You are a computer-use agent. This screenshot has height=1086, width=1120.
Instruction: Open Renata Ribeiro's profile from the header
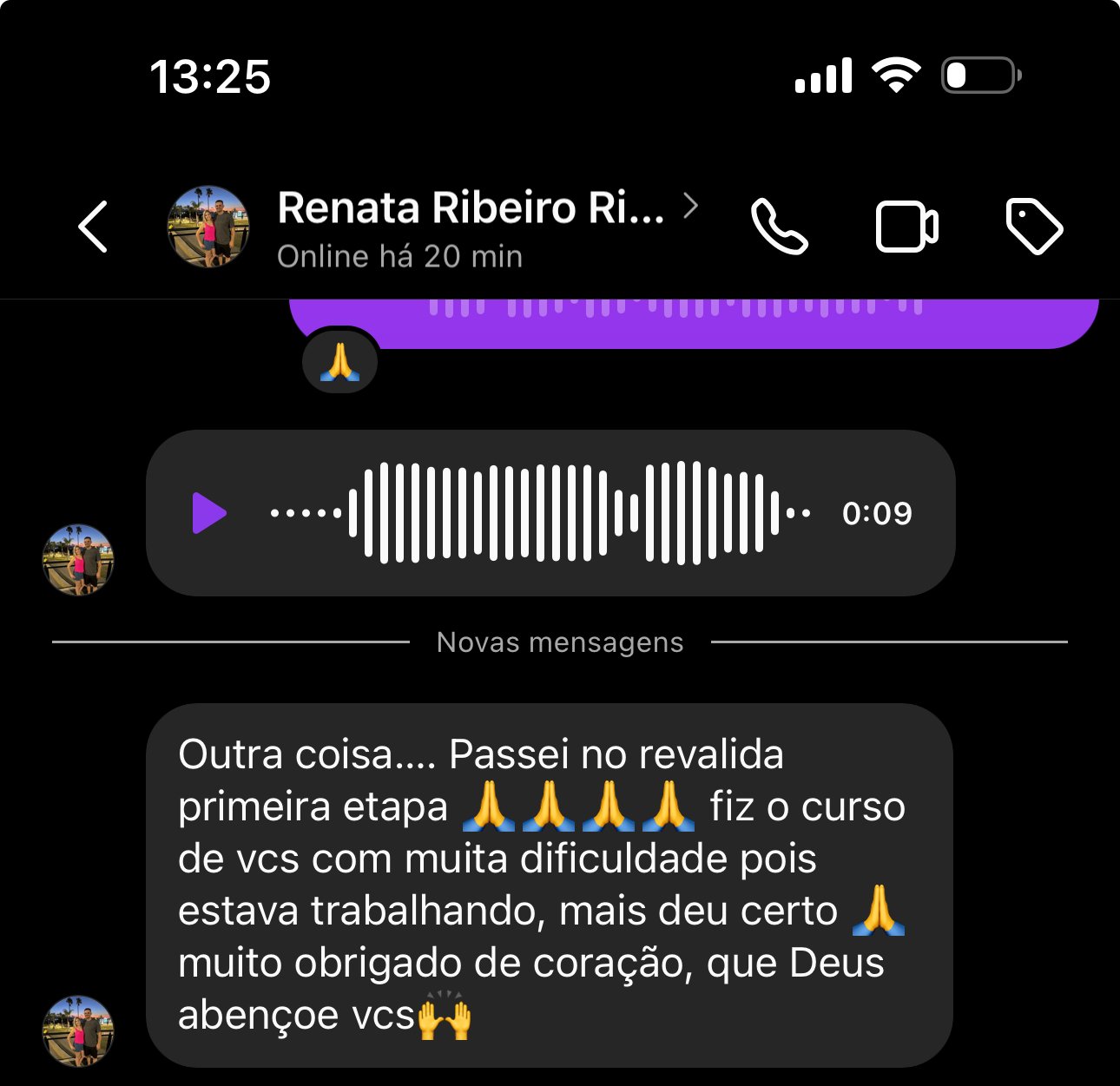click(x=470, y=209)
